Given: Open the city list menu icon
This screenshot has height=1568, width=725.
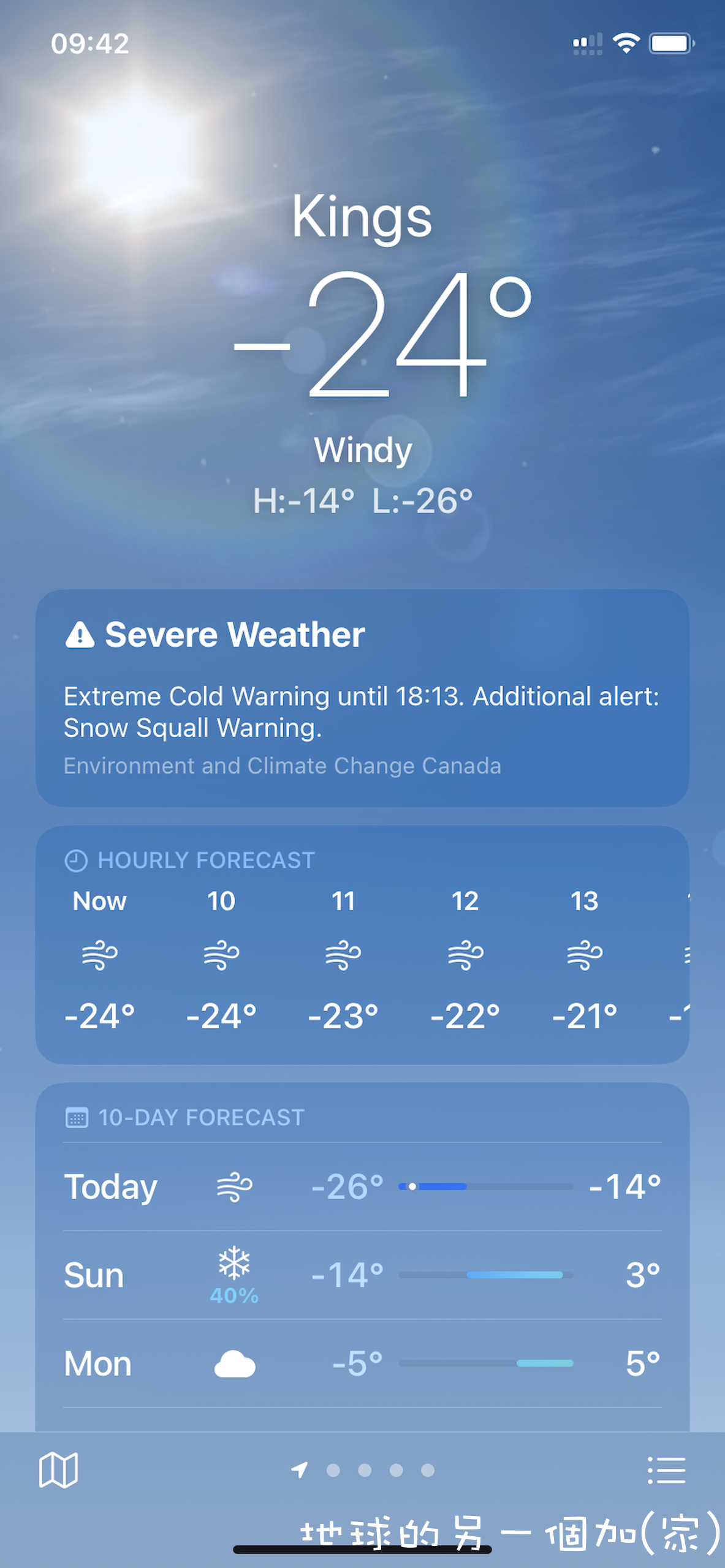Looking at the screenshot, I should [666, 1470].
